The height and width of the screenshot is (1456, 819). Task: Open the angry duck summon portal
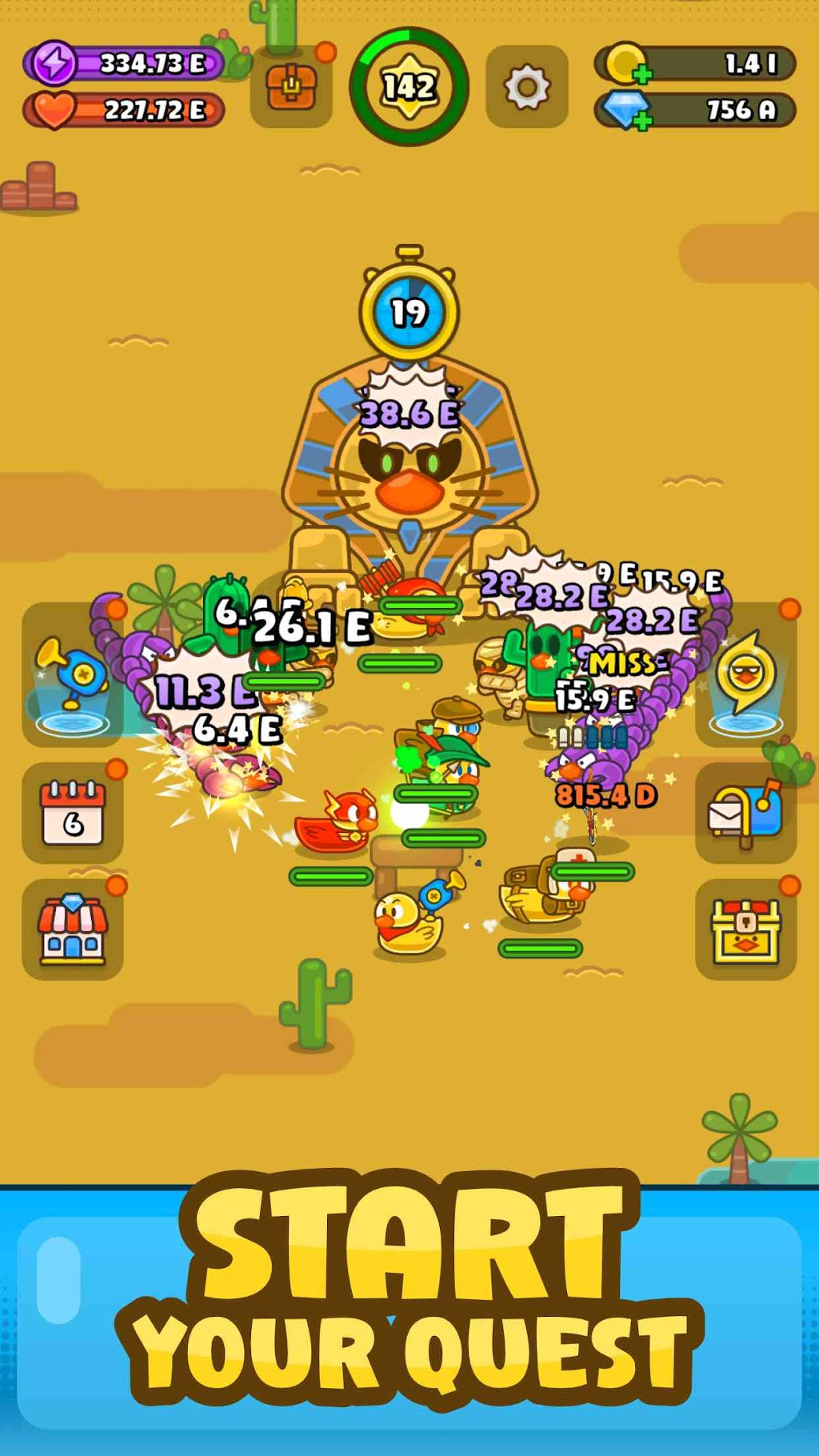746,674
